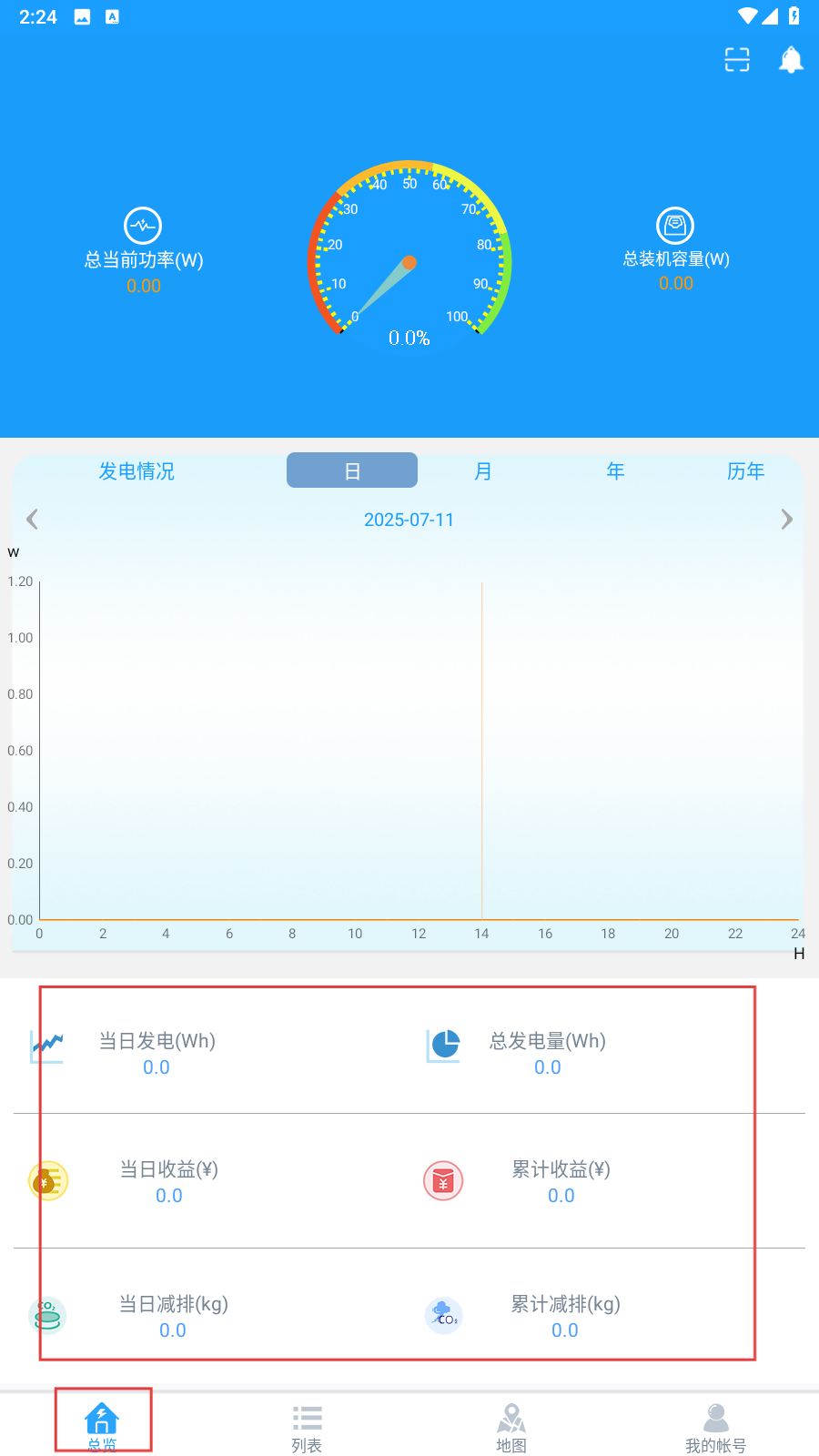This screenshot has width=819, height=1456.
Task: Switch to the 年 (year) tab
Action: pyautogui.click(x=615, y=470)
